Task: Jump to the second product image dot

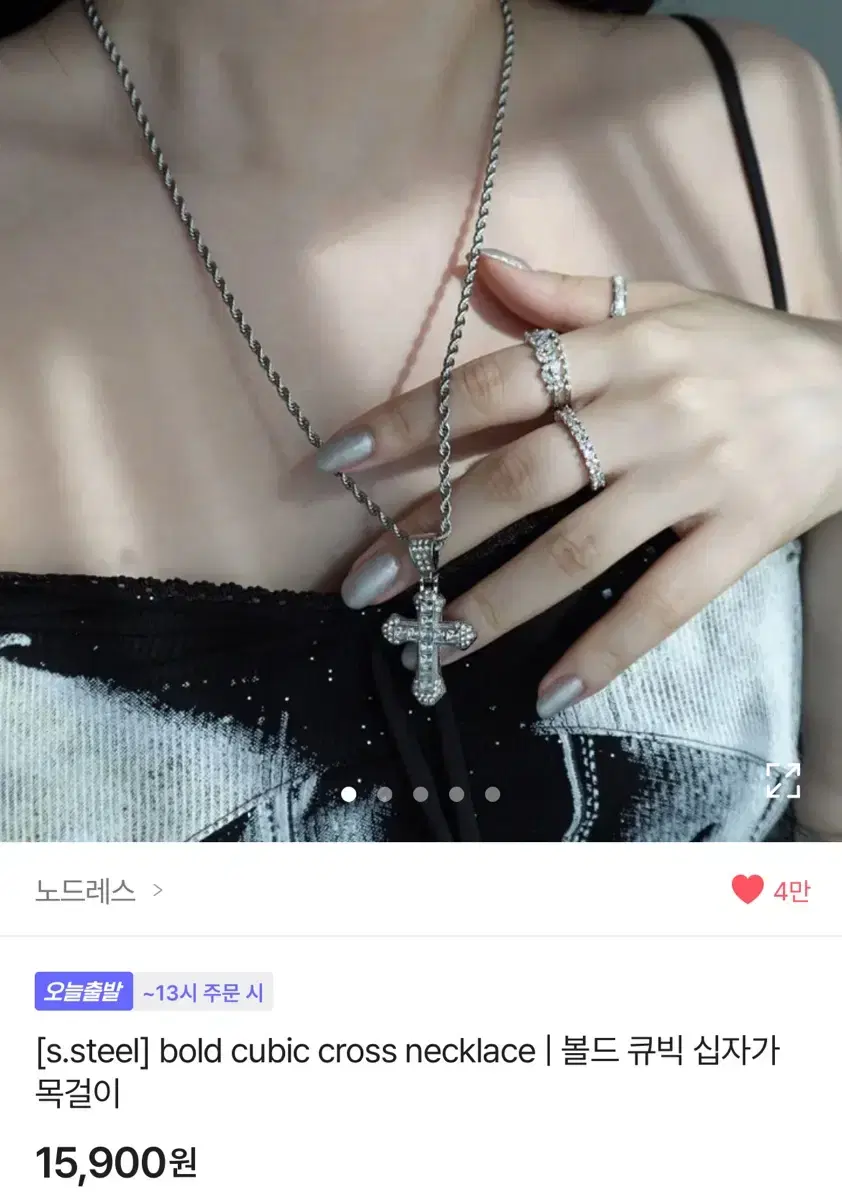Action: pyautogui.click(x=384, y=793)
